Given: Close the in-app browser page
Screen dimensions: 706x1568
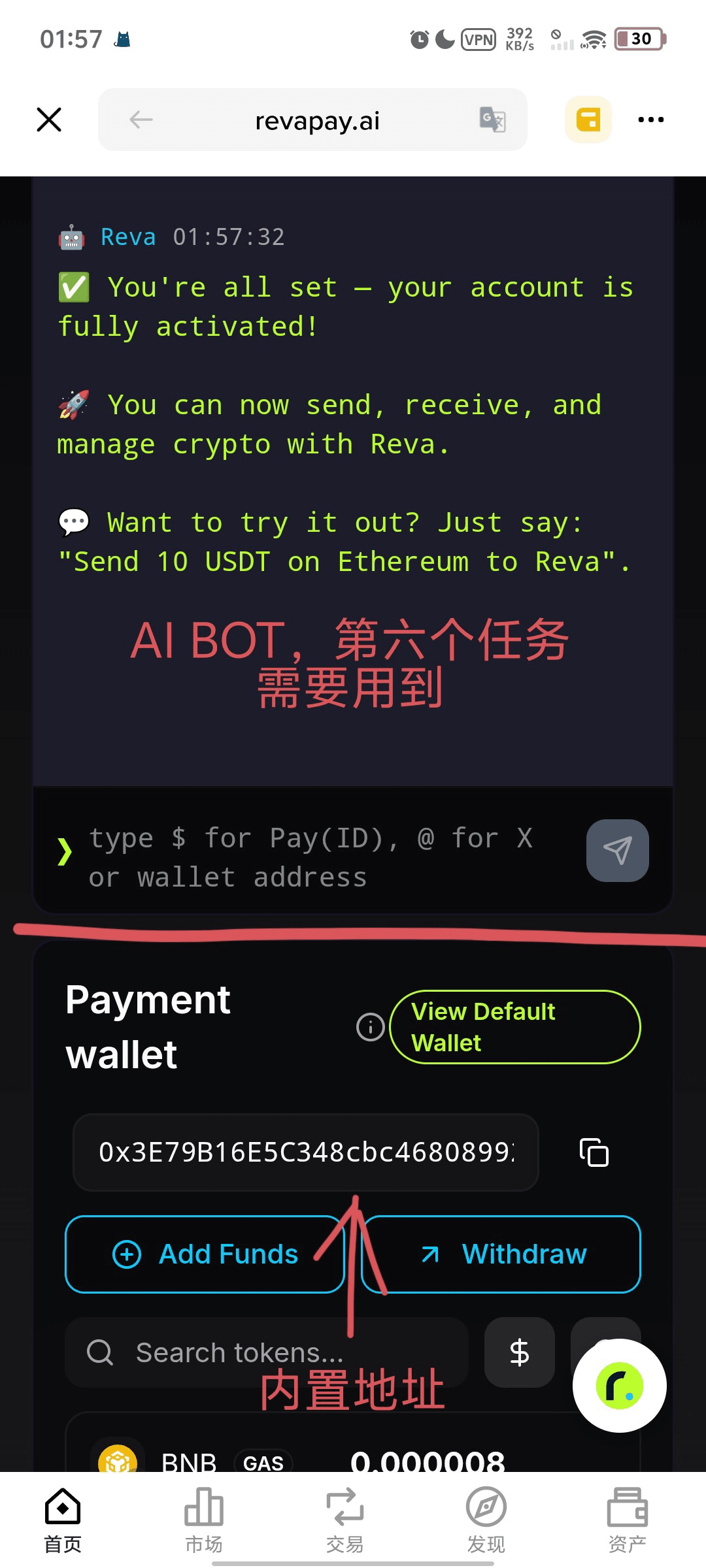Looking at the screenshot, I should coord(49,120).
